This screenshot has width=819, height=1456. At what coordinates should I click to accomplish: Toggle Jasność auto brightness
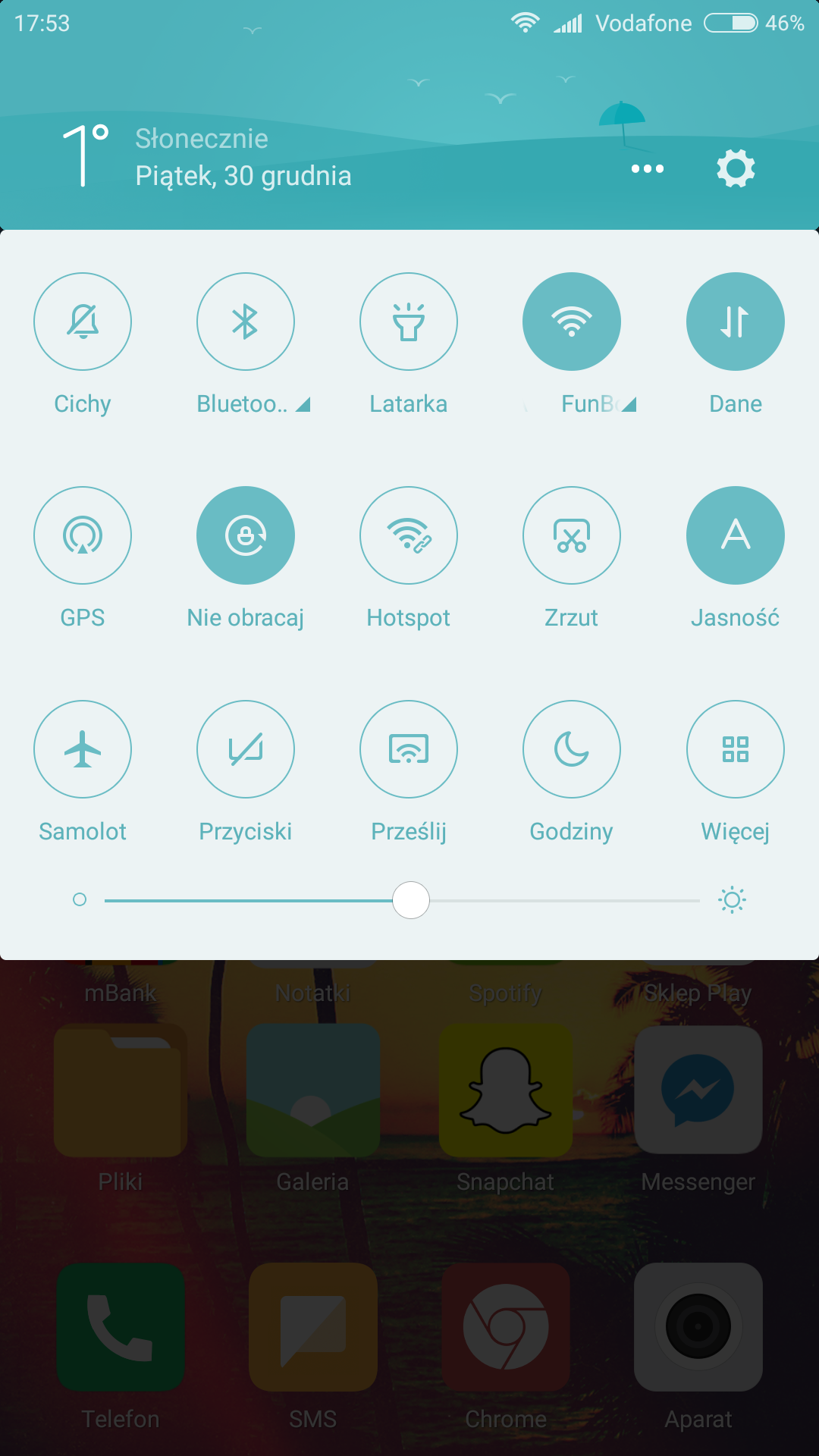click(735, 535)
